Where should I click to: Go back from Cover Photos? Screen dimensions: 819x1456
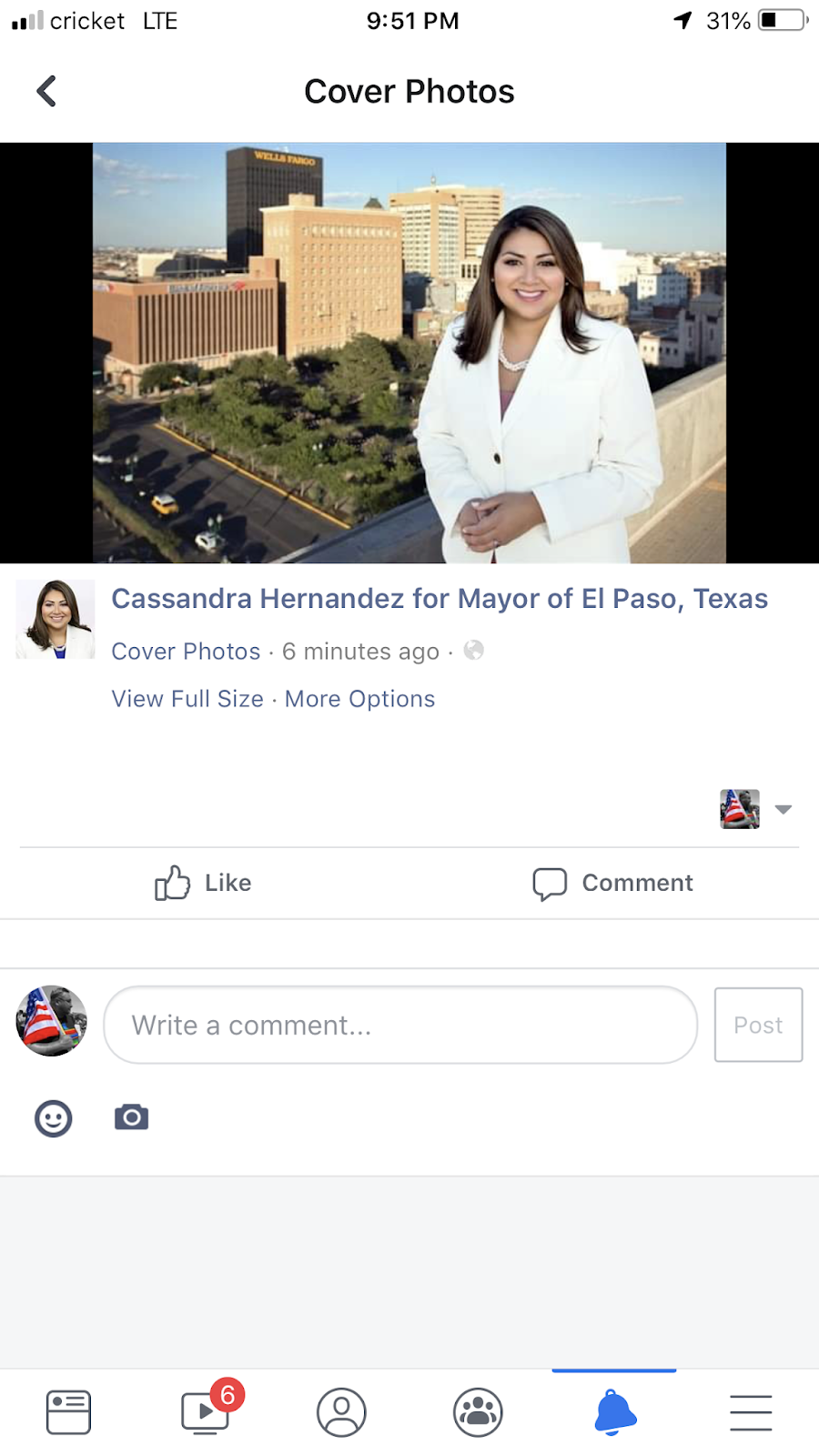[47, 91]
